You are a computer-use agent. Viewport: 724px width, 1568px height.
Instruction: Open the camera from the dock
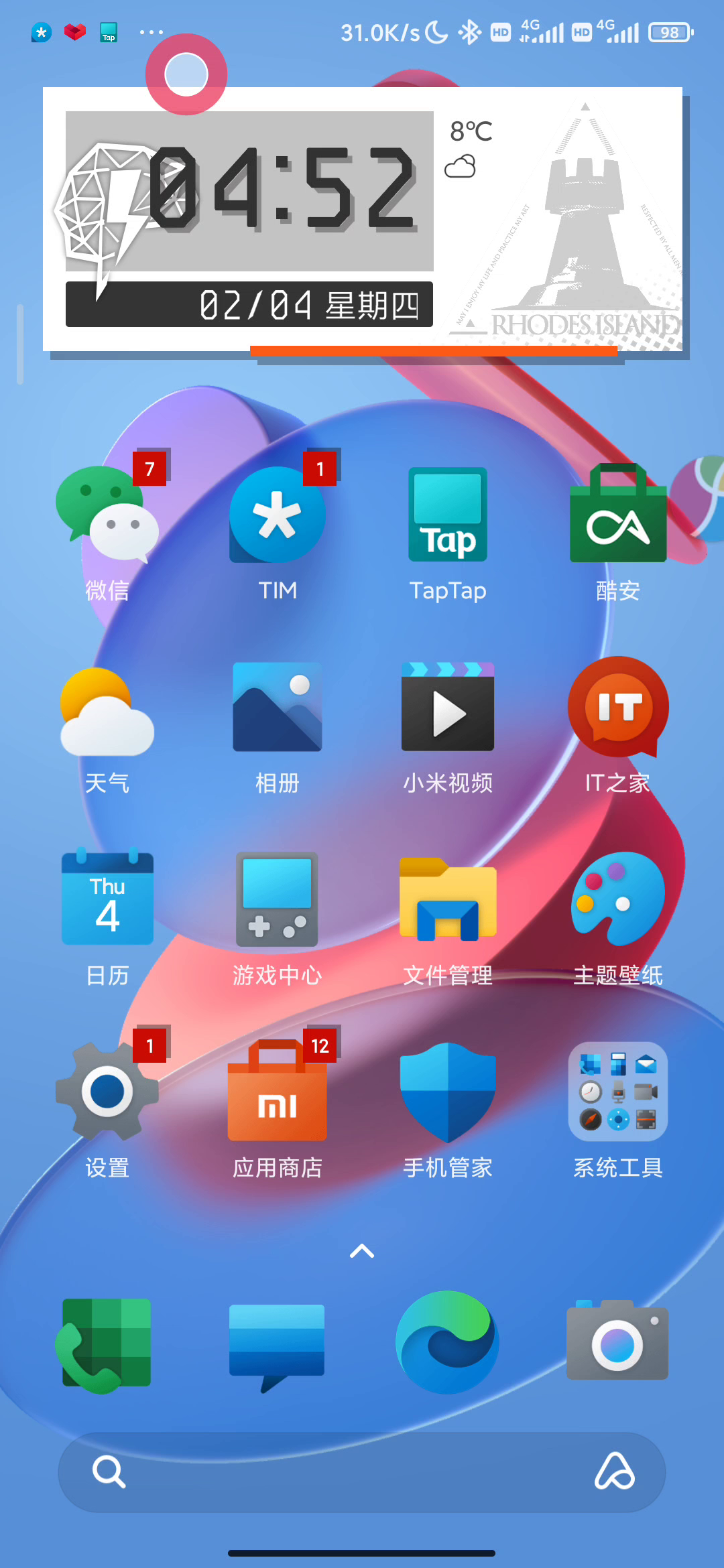click(618, 1343)
